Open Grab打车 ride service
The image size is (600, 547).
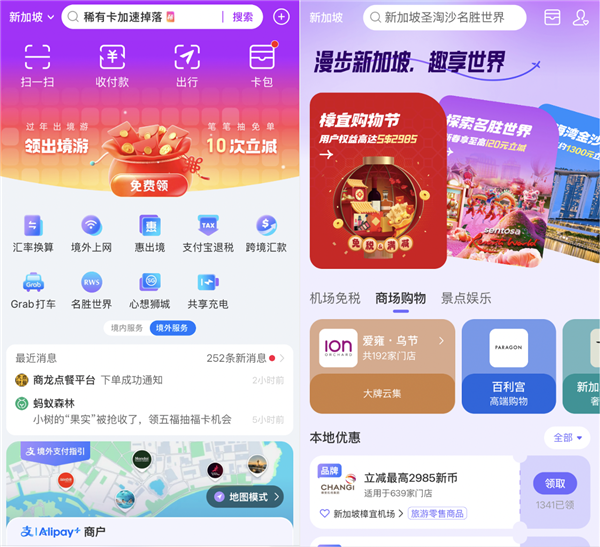click(x=33, y=289)
